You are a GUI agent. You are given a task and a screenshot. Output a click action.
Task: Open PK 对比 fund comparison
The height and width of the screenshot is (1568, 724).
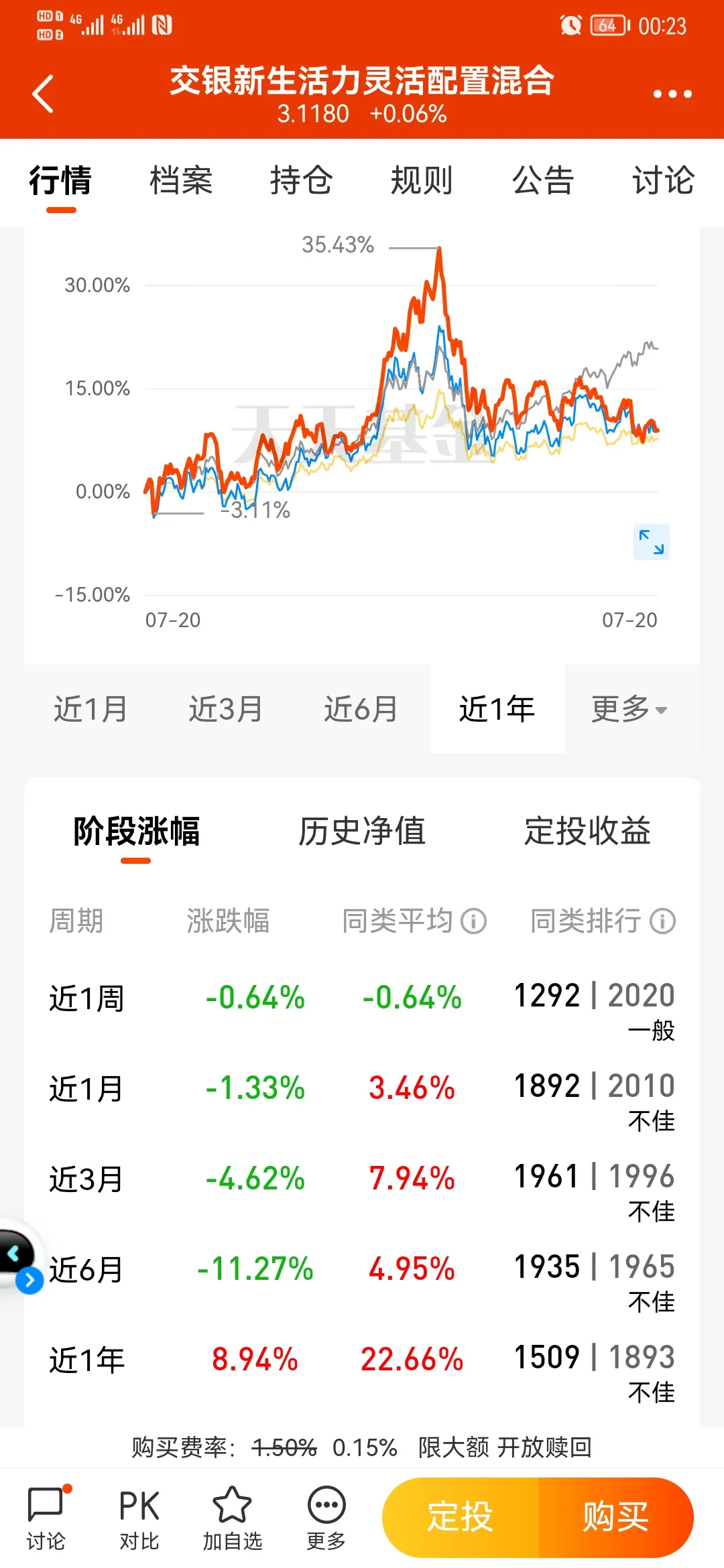pyautogui.click(x=139, y=1518)
